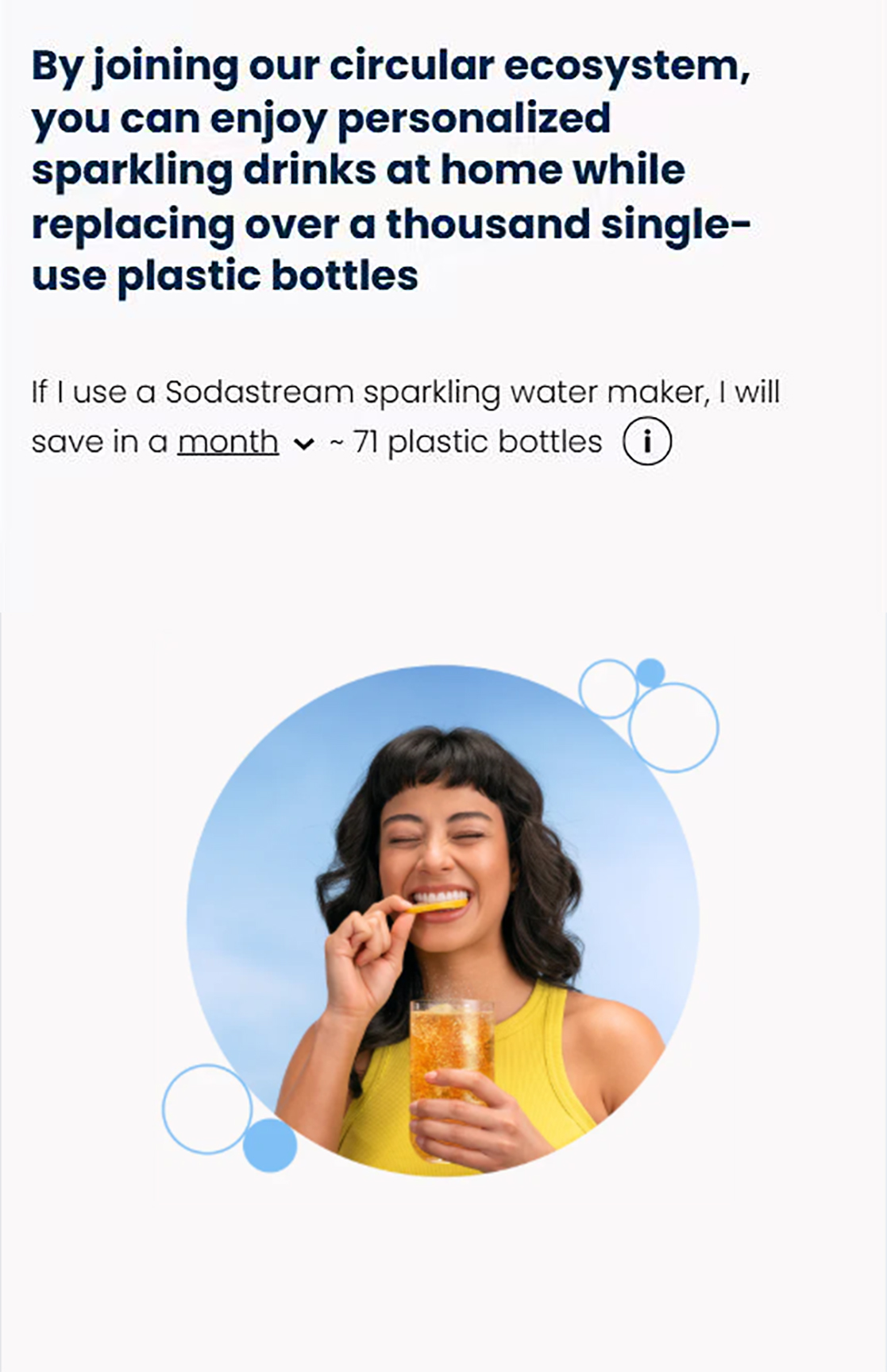
Task: Open the month time period dropdown
Action: (x=245, y=443)
